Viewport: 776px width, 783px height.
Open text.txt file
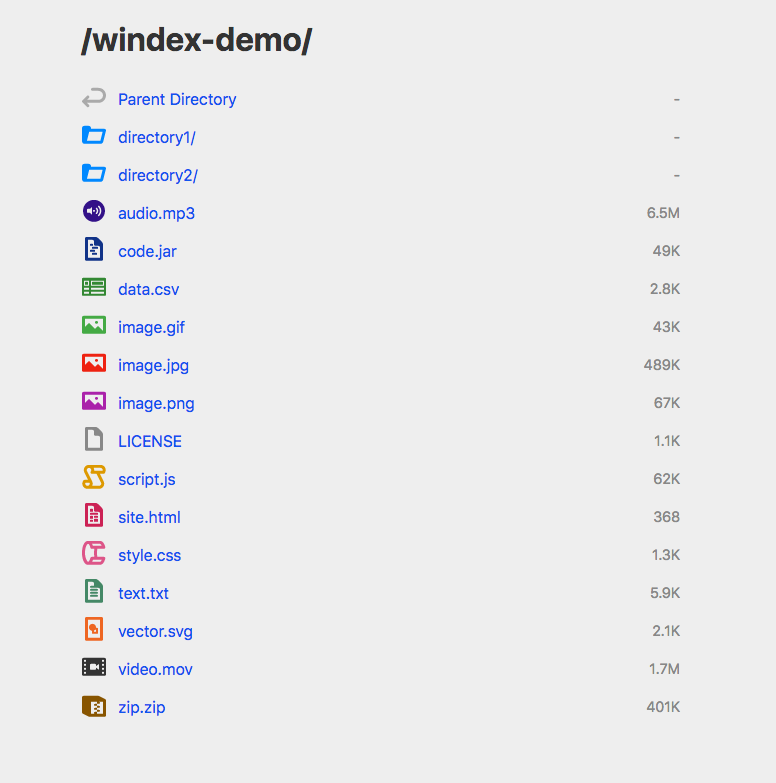(143, 593)
